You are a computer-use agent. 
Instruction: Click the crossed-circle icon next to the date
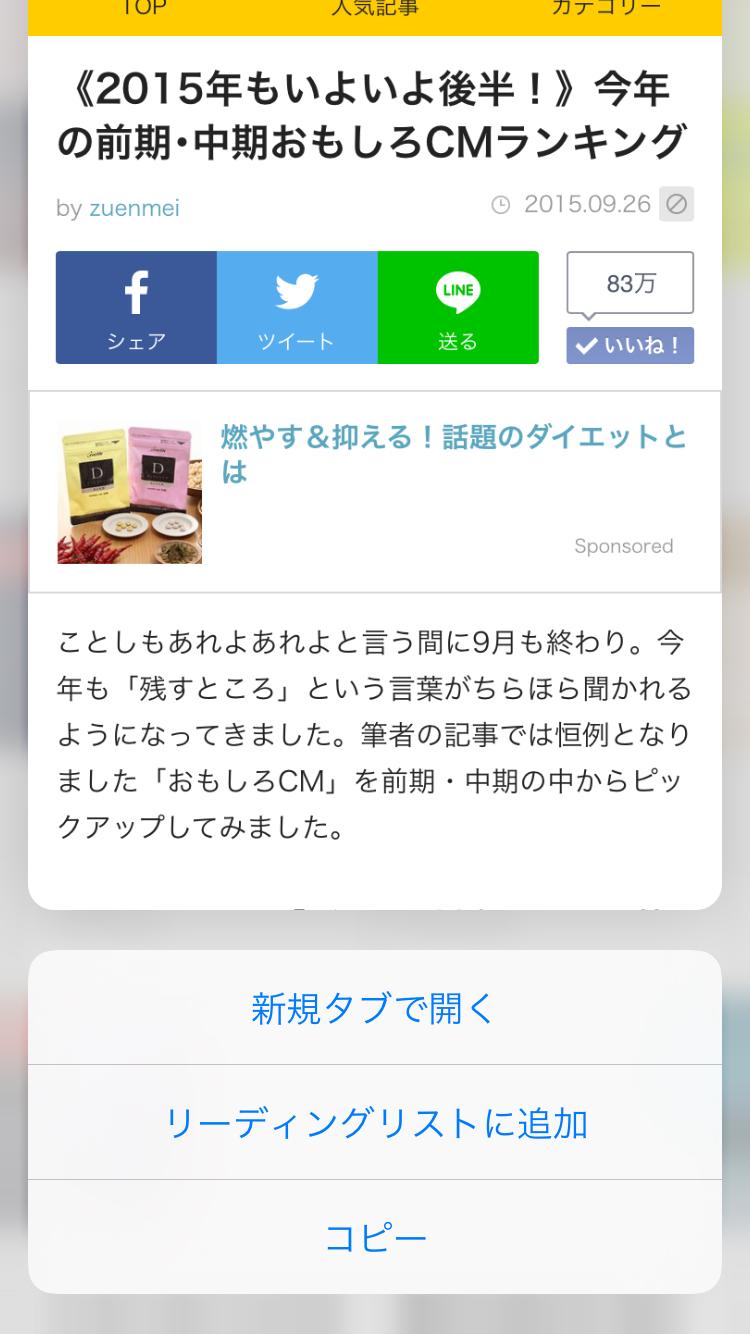676,204
